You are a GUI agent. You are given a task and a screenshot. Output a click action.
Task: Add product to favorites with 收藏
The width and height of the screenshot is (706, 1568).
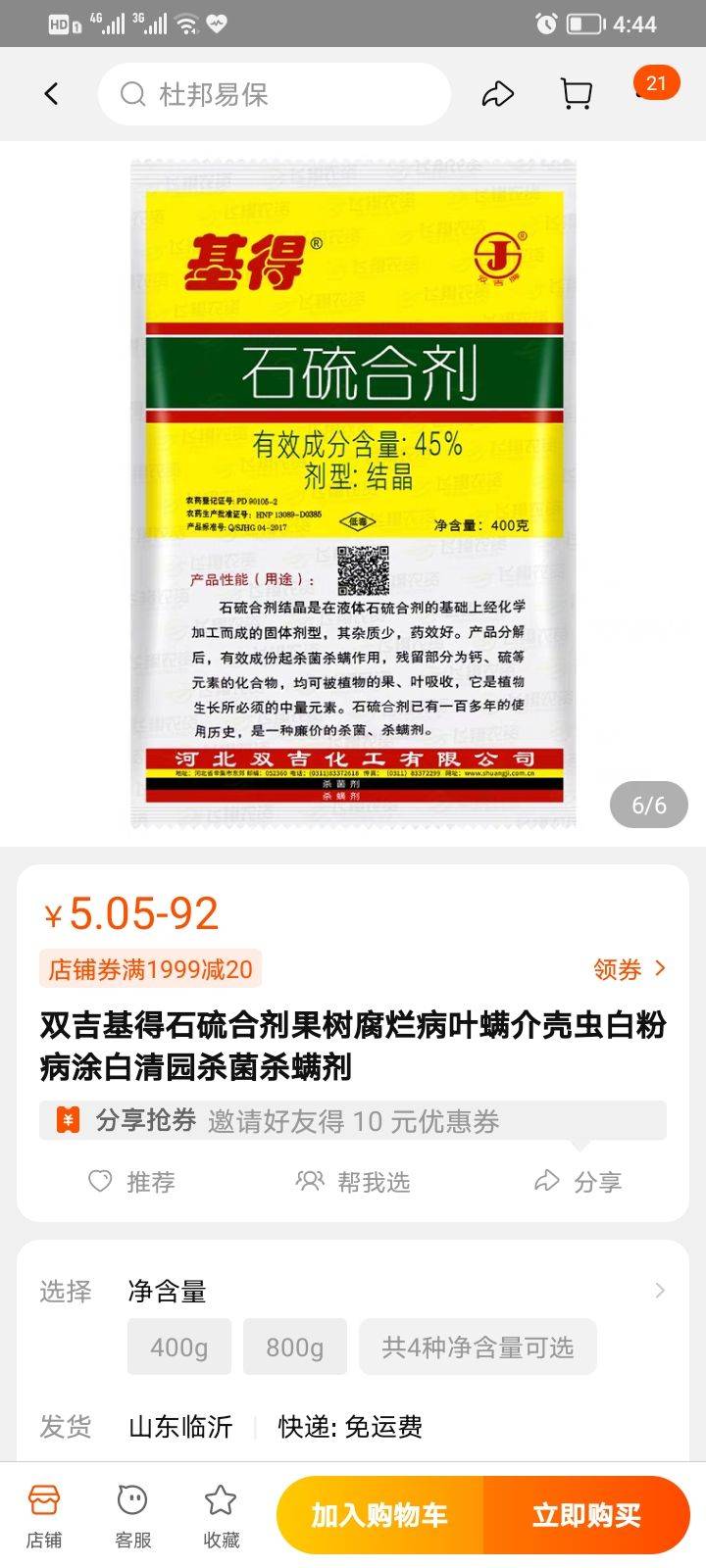point(221,1516)
